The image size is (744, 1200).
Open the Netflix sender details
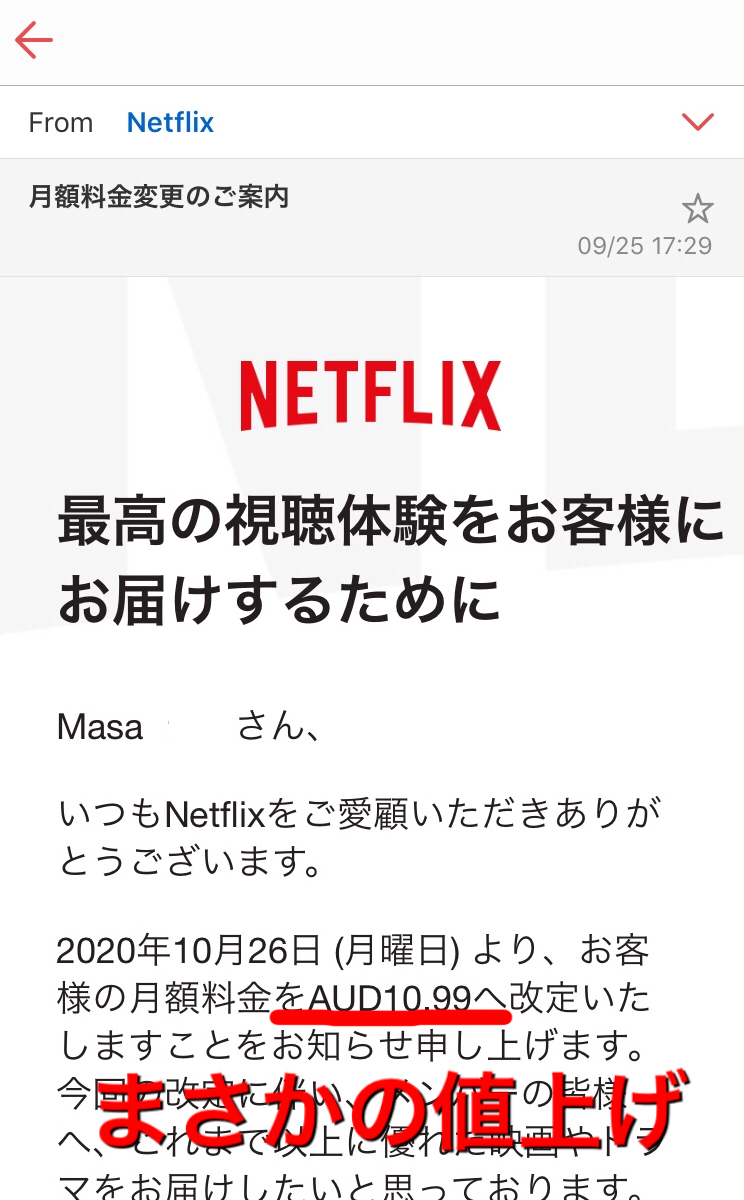[170, 122]
